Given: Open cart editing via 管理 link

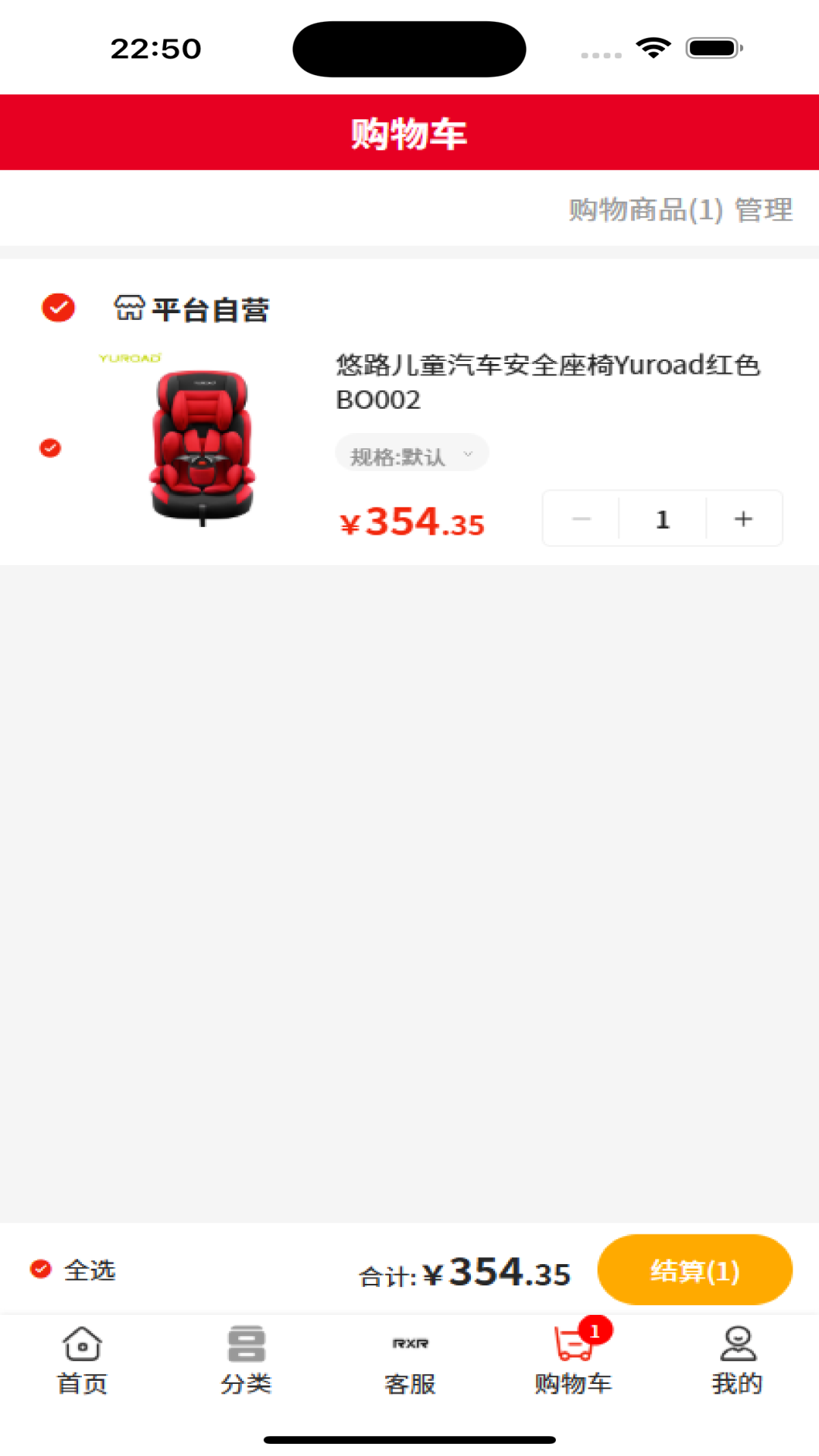Looking at the screenshot, I should pyautogui.click(x=764, y=210).
